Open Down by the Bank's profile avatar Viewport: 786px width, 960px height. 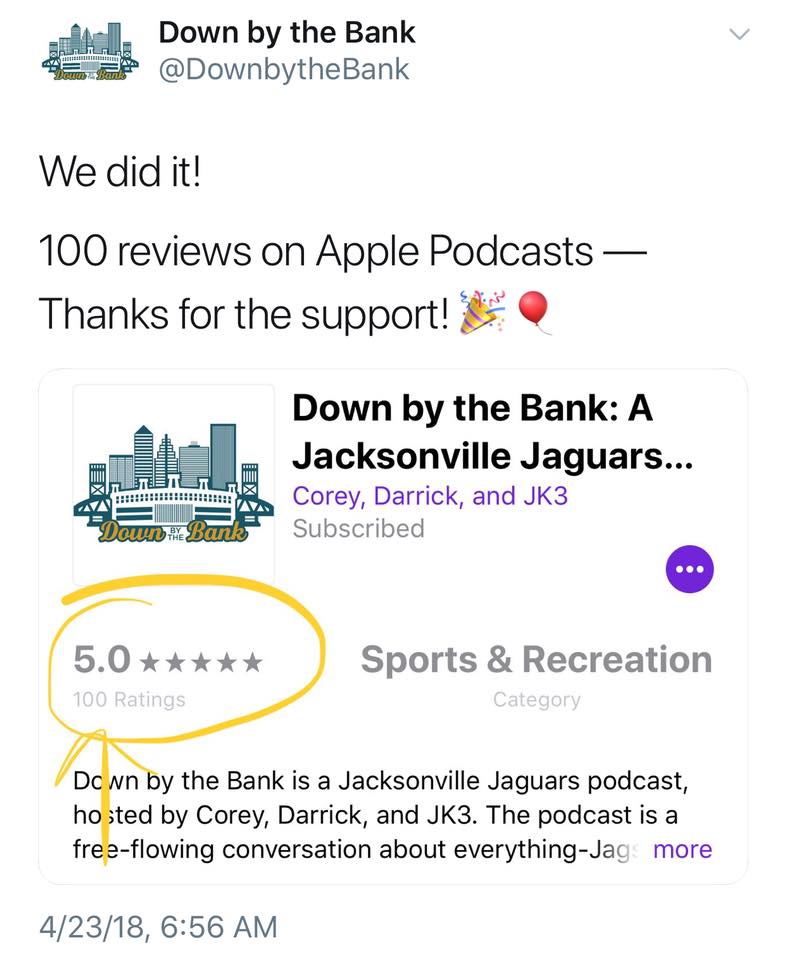90,51
